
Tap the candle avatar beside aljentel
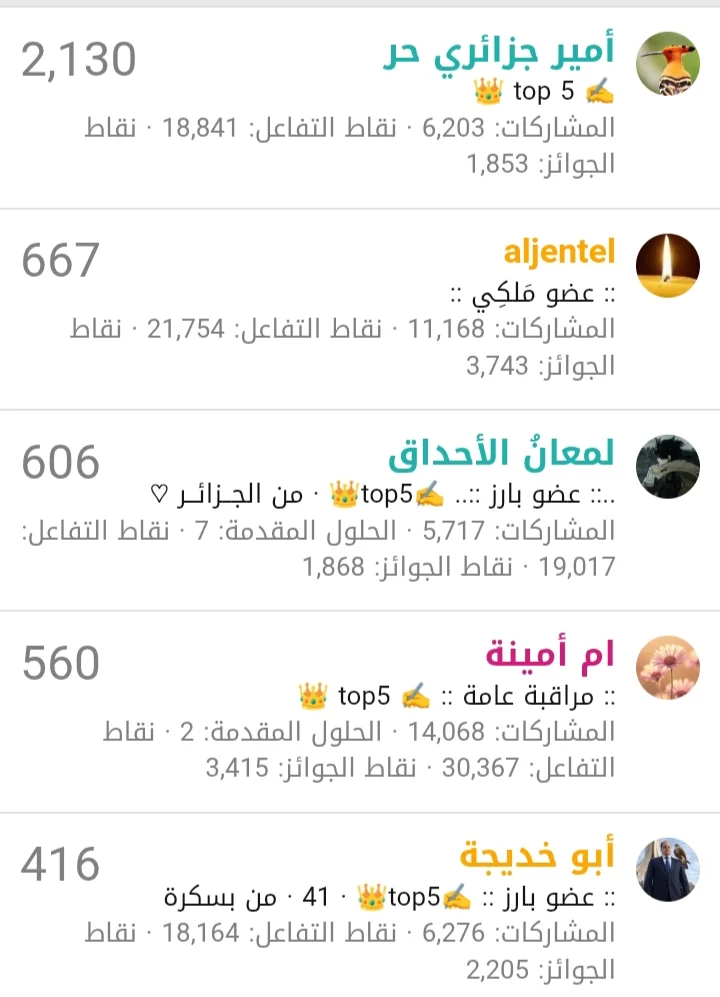[668, 265]
